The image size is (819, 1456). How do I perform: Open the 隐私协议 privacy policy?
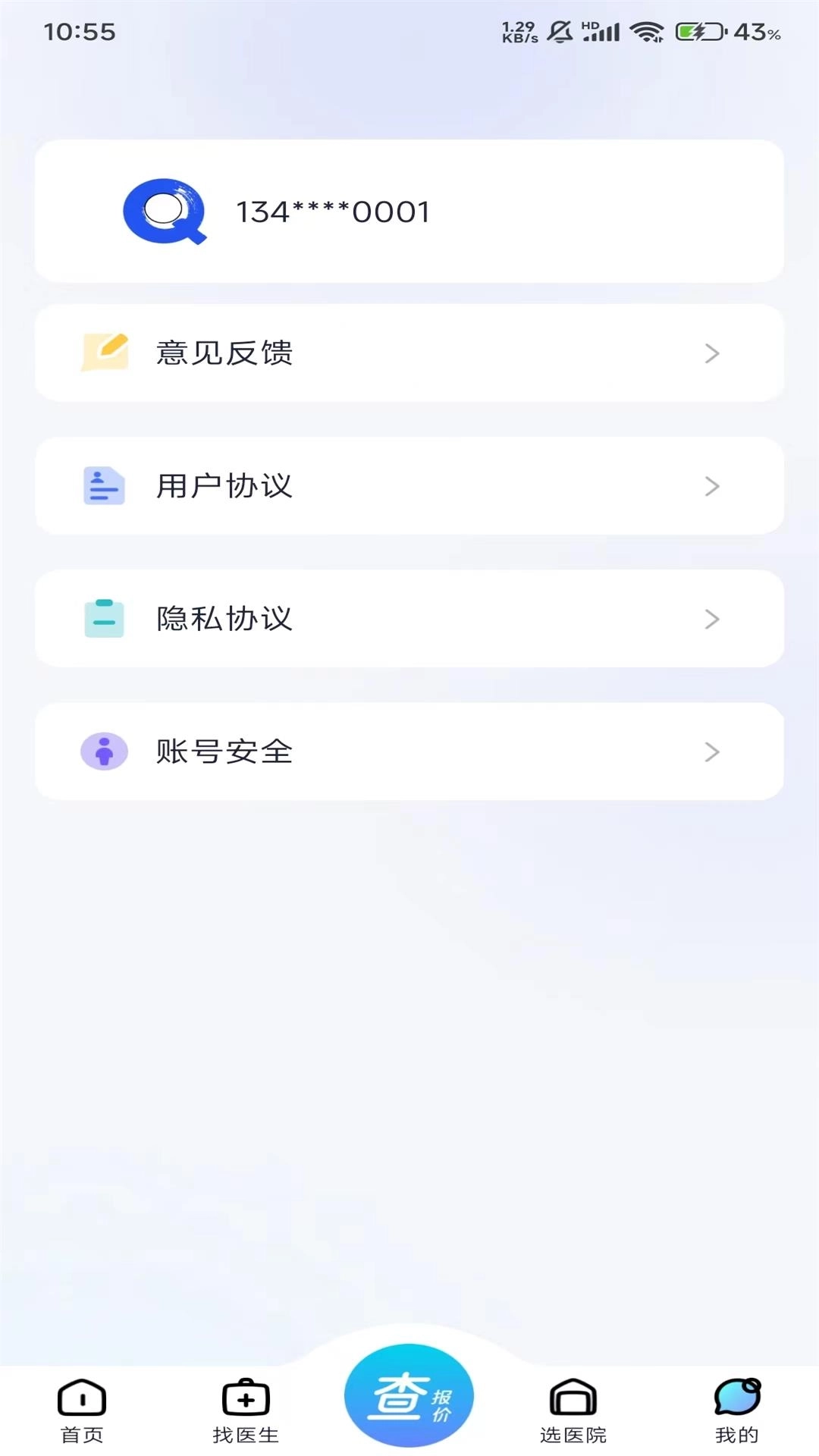(409, 618)
